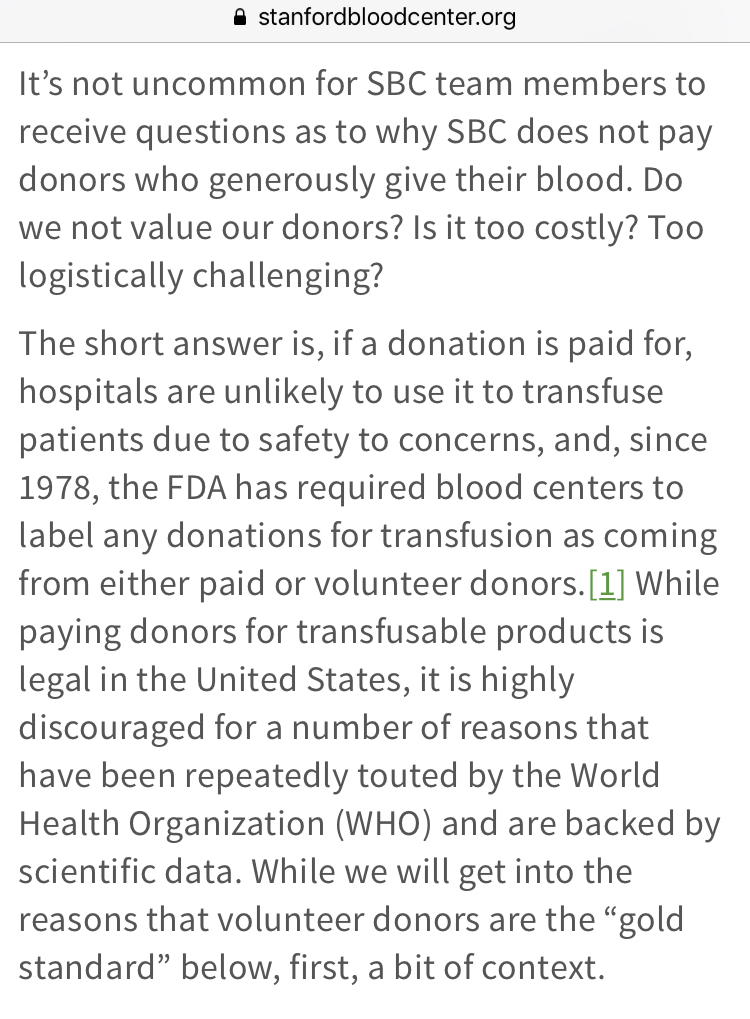Viewport: 750px width, 1019px height.
Task: Open footnote link [1]
Action: tap(606, 584)
